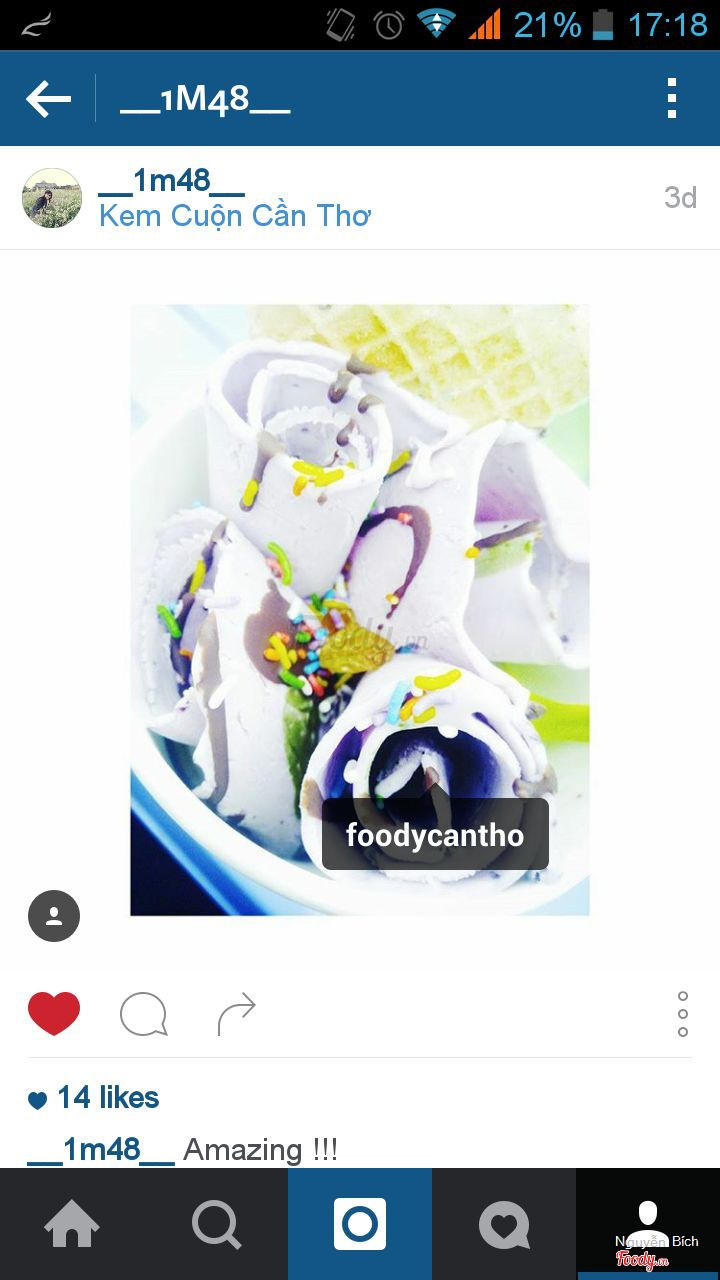Open the Camera tab
Viewport: 720px width, 1280px height.
click(x=360, y=1224)
